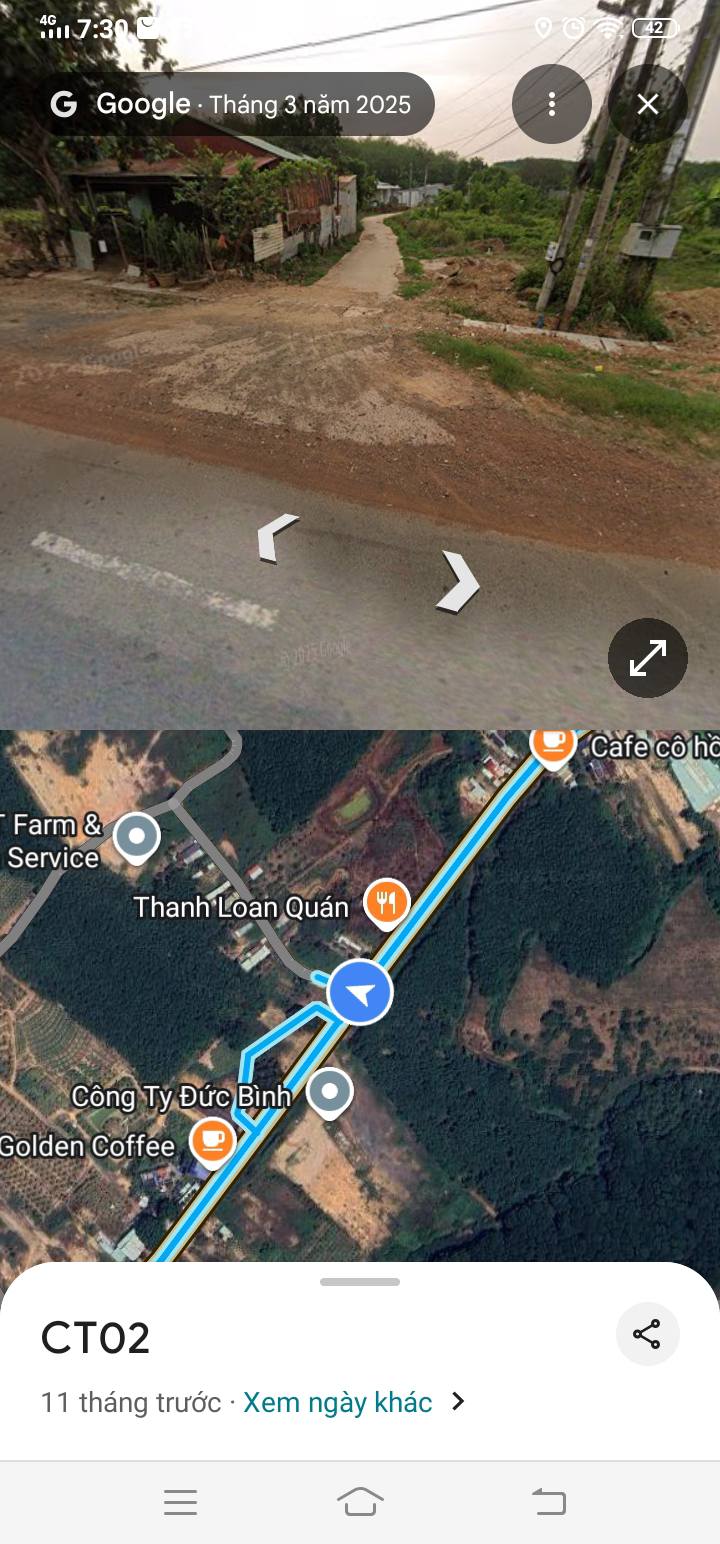Tap the Công Ty Đức Bình pin
The image size is (720, 1544).
click(329, 1092)
